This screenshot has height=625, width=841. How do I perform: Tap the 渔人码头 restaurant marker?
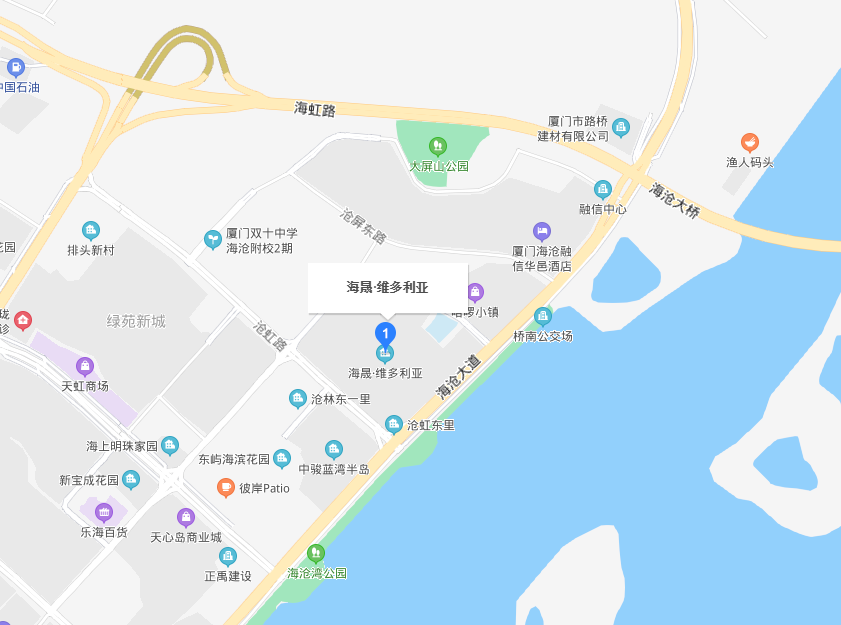tap(749, 142)
